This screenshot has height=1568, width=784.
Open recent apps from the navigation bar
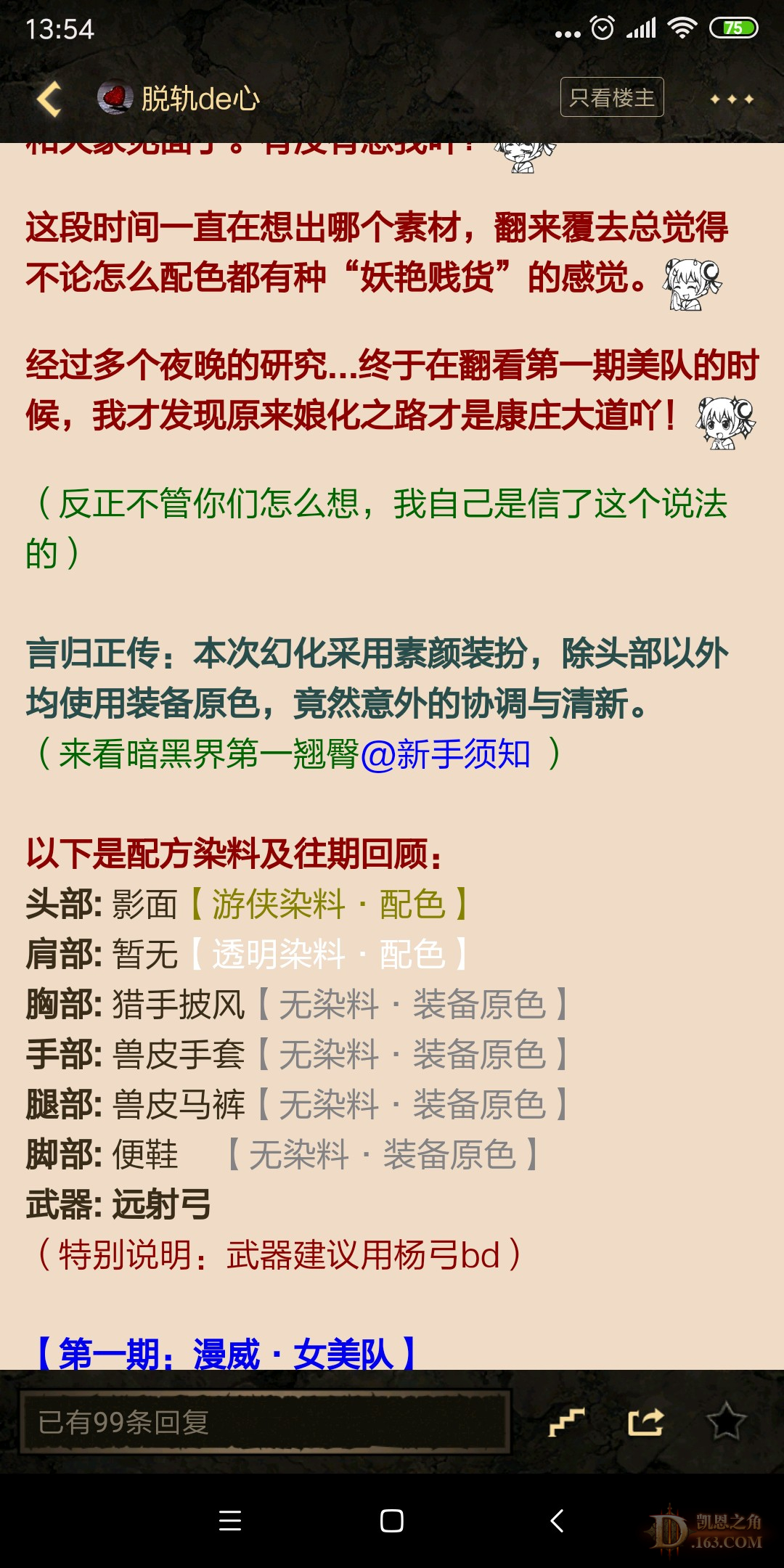[x=230, y=1521]
